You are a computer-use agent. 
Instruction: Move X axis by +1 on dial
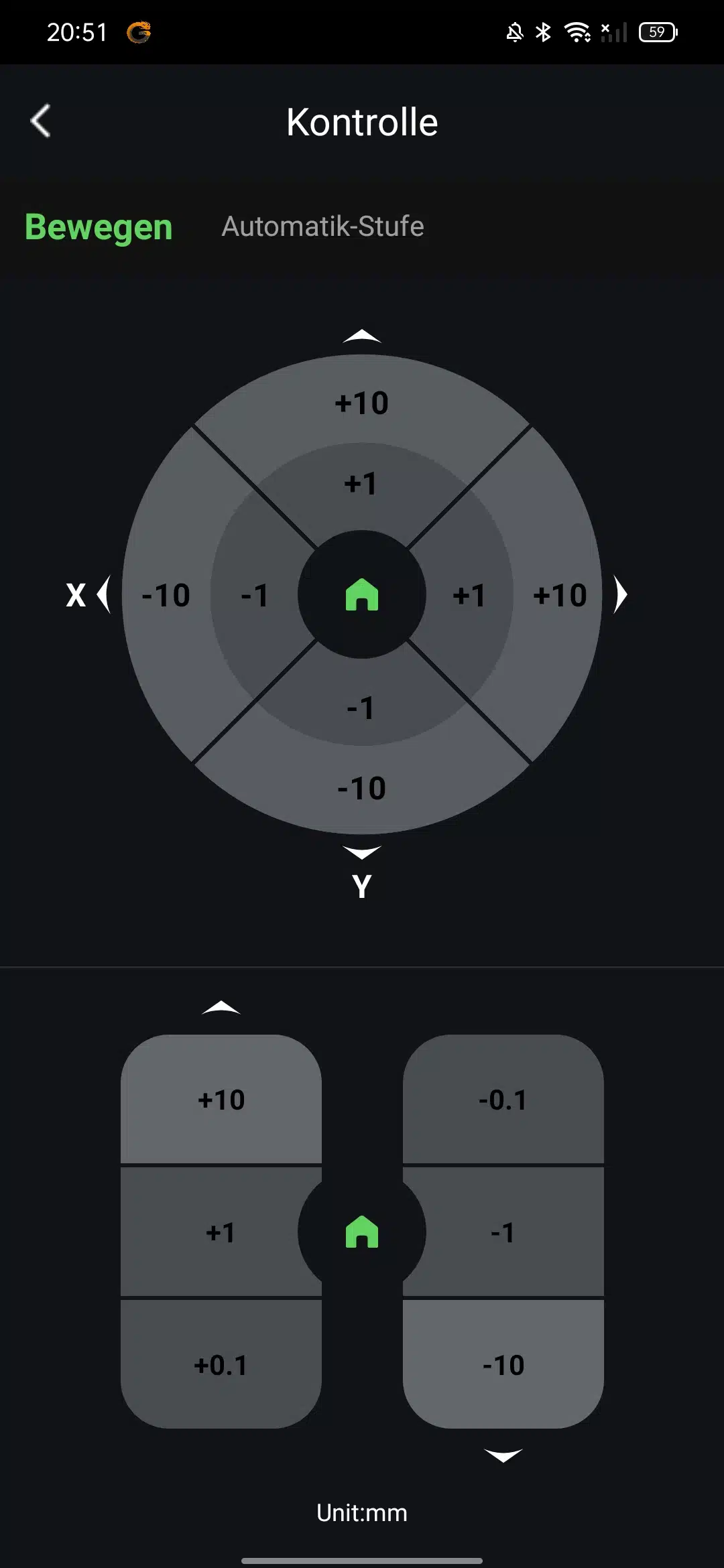click(x=469, y=595)
